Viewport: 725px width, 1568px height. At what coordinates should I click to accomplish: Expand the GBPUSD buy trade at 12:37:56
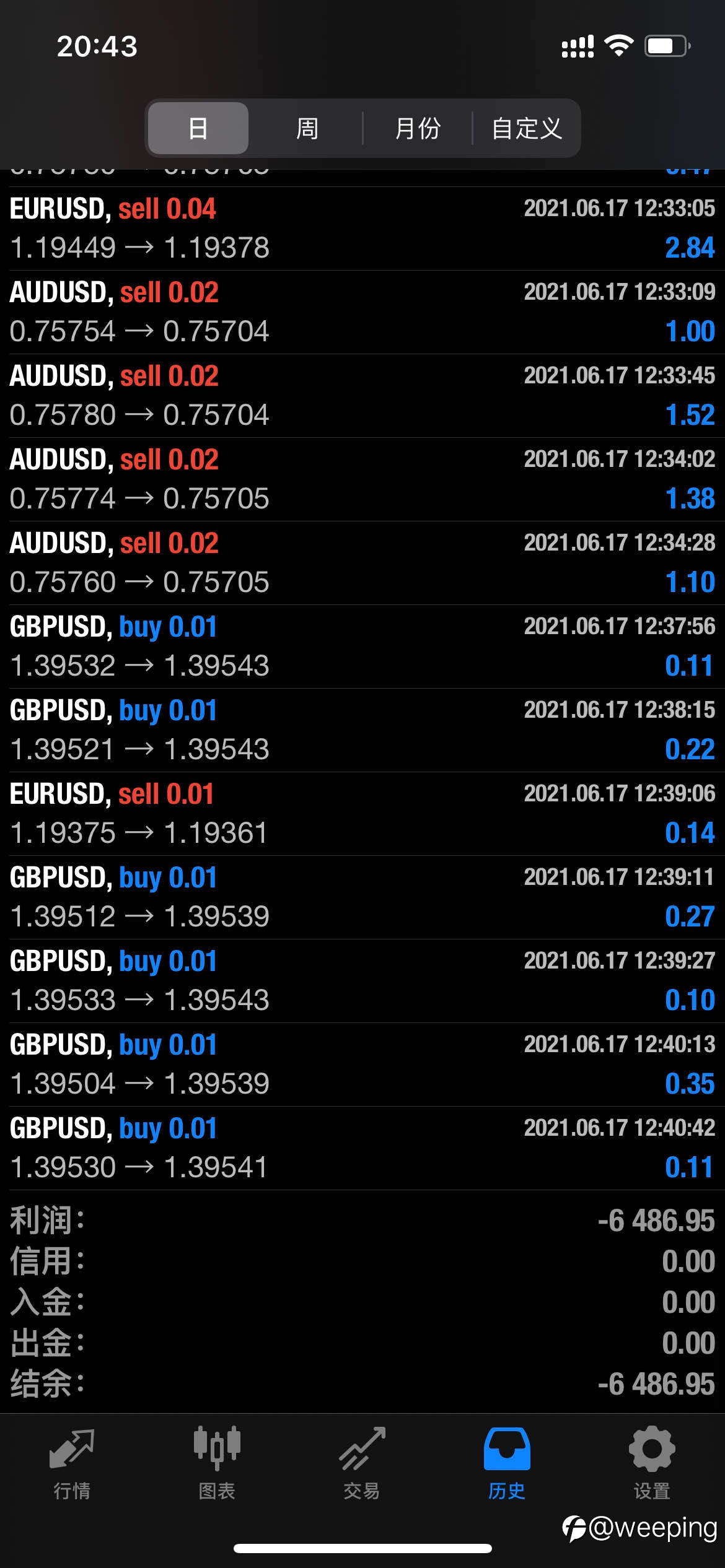[x=362, y=647]
